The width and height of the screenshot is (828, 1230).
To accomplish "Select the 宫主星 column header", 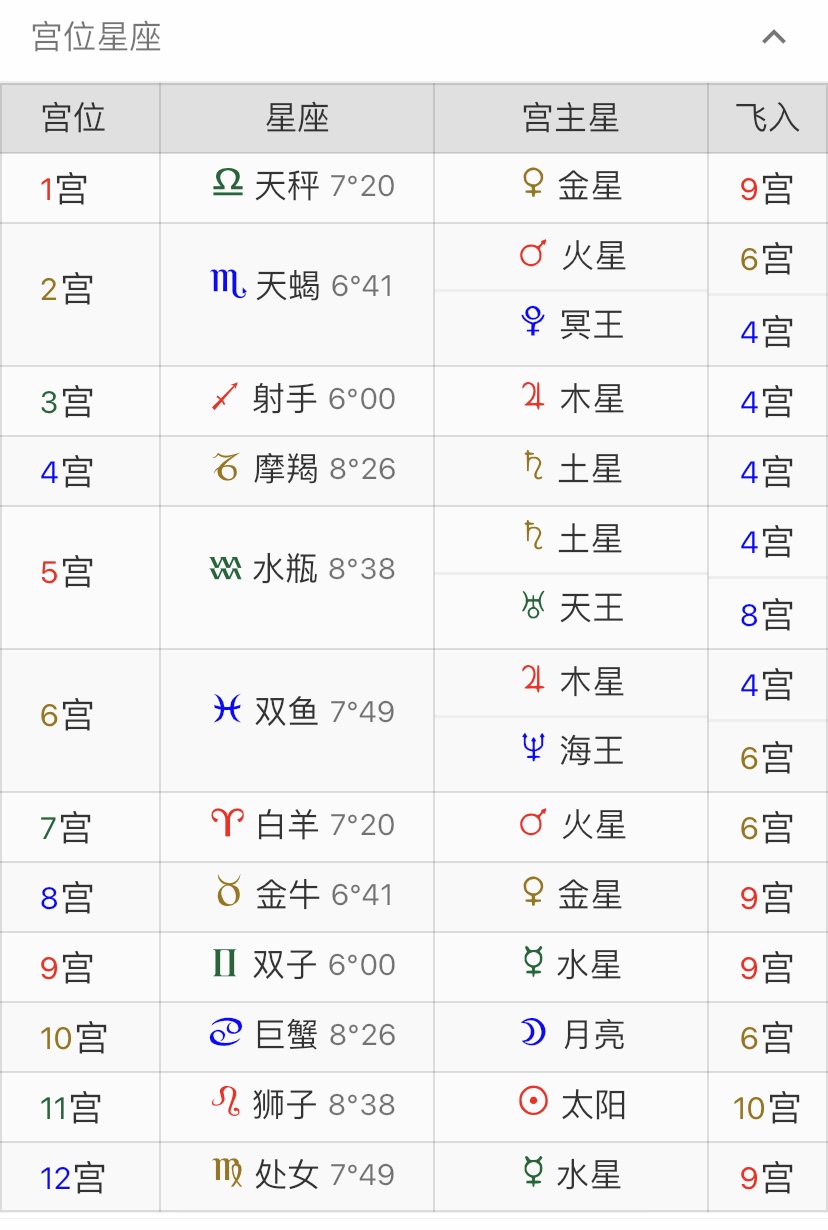I will 570,117.
